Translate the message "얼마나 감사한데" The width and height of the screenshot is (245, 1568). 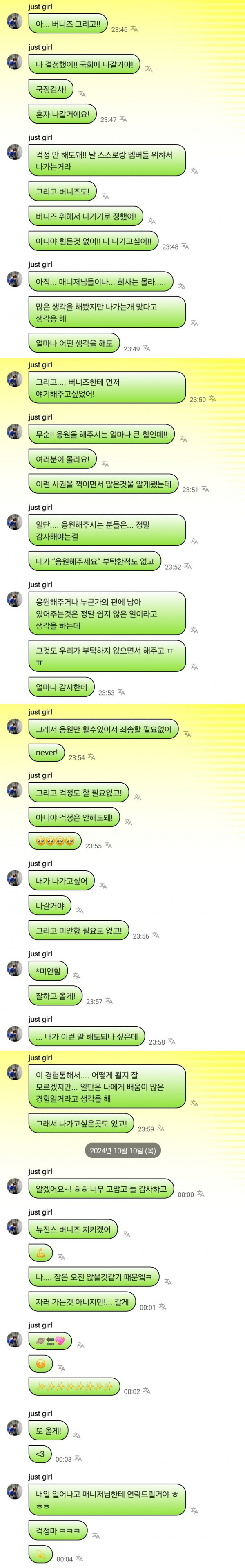121,691
